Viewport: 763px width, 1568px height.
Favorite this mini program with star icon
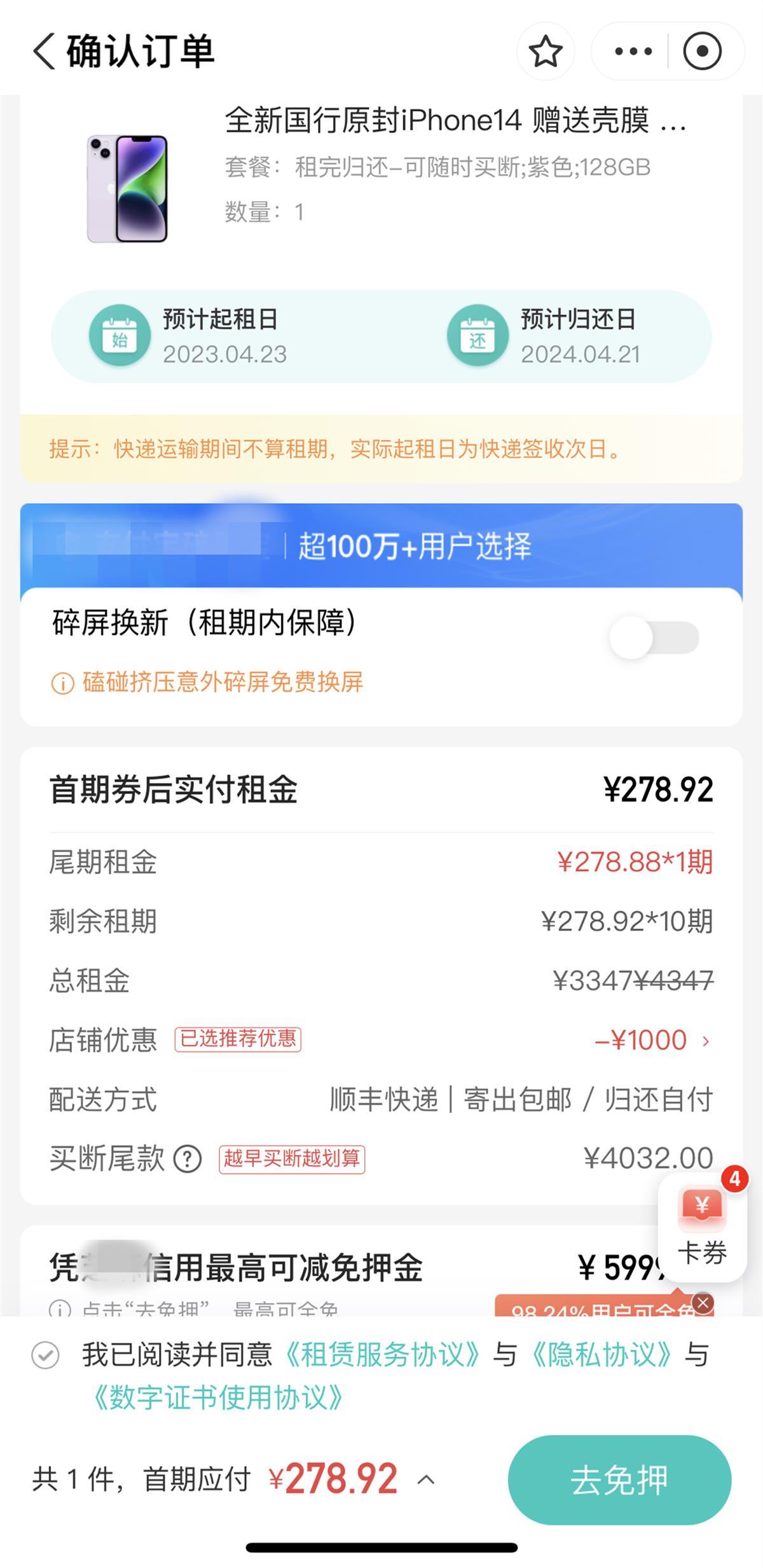click(x=546, y=52)
